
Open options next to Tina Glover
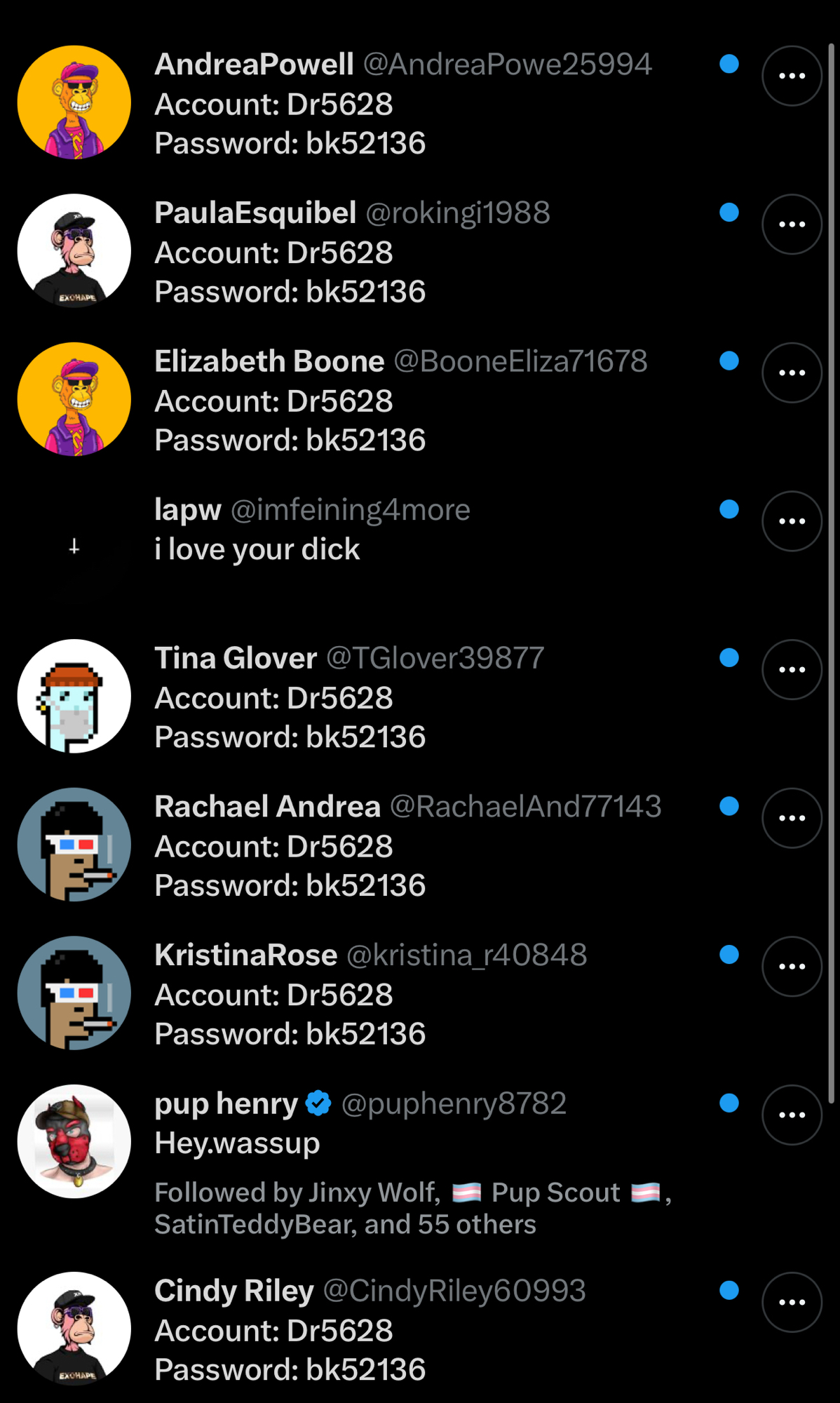coord(792,669)
